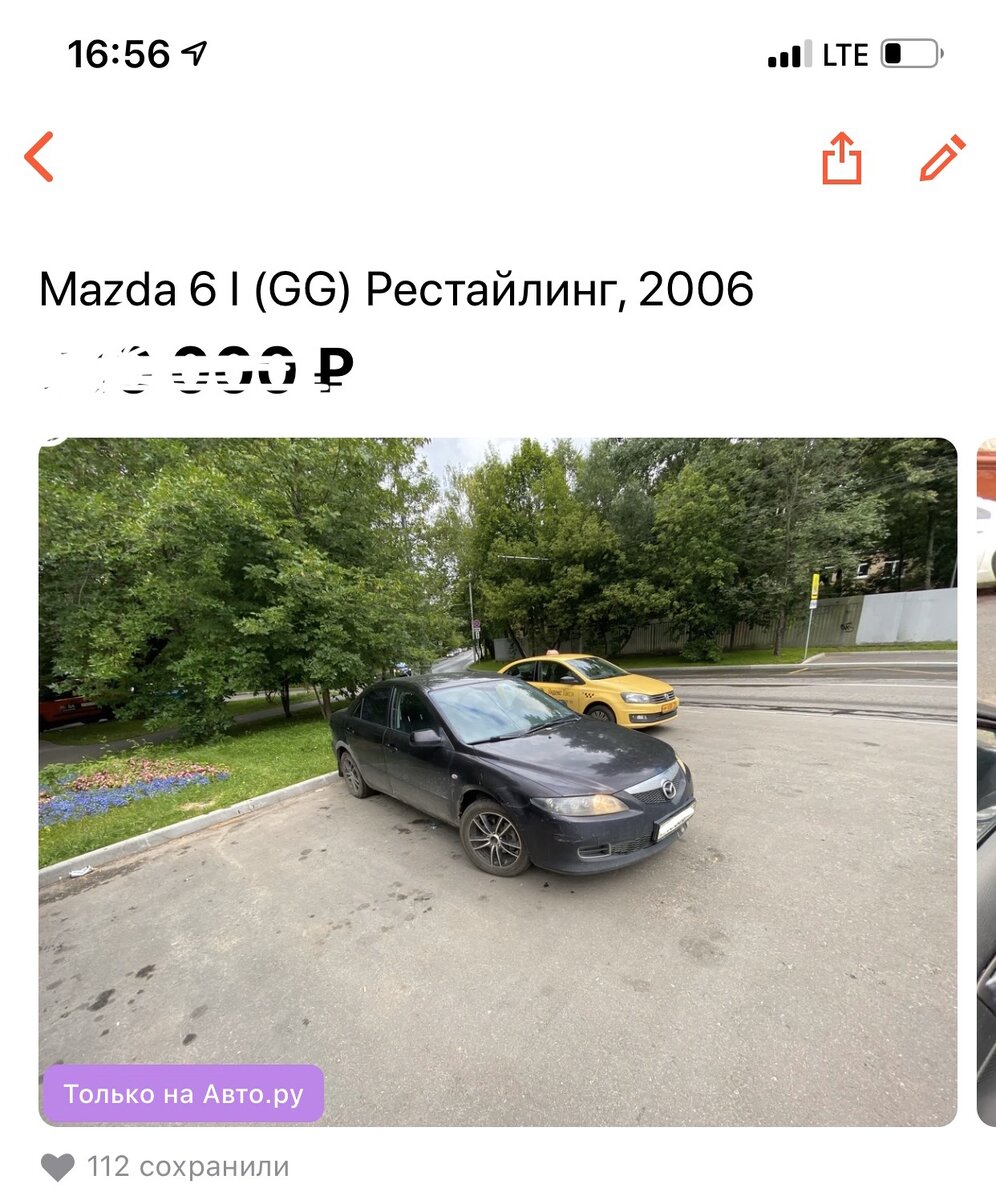Tap the blurred license plate area
The width and height of the screenshot is (996, 1200).
click(675, 822)
